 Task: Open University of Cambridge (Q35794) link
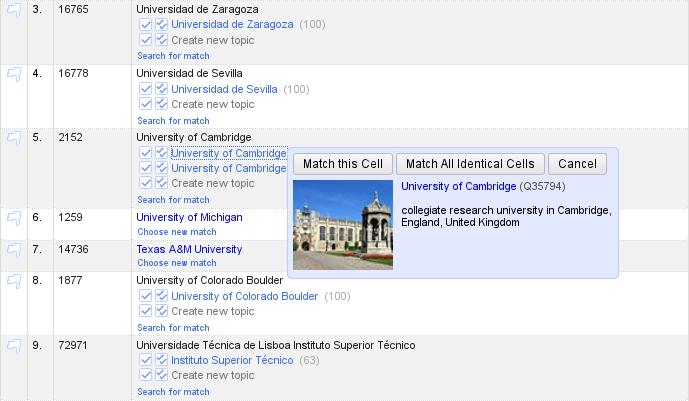[x=458, y=186]
